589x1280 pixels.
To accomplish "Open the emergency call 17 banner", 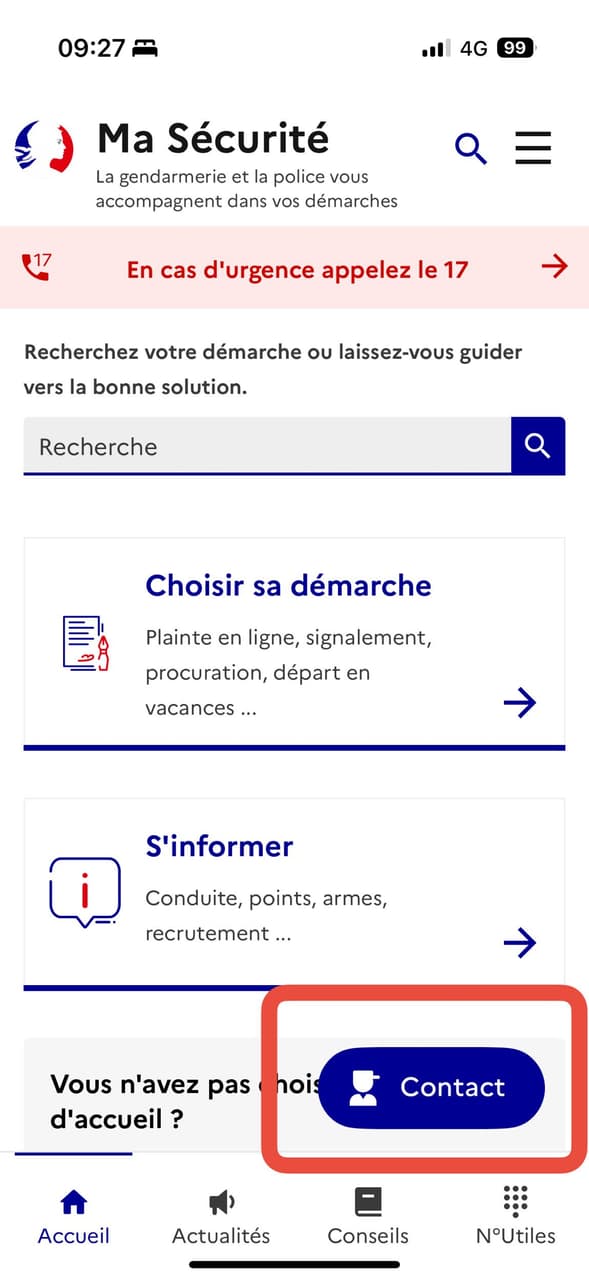I will click(x=294, y=267).
